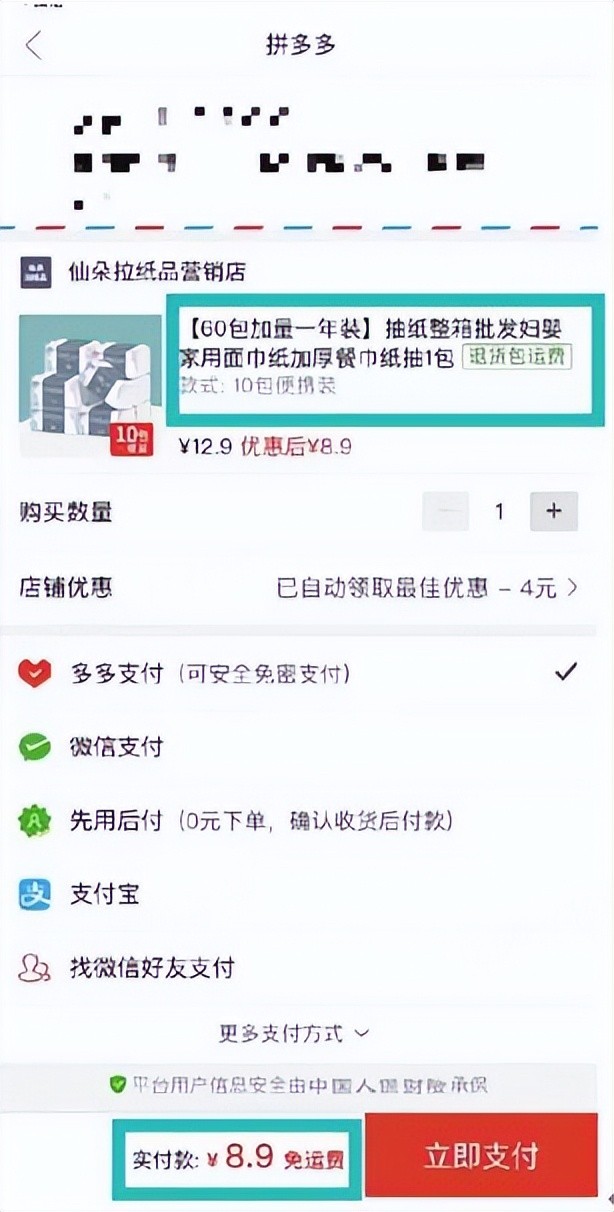
Task: Decrease purchase quantity with minus
Action: click(x=446, y=512)
